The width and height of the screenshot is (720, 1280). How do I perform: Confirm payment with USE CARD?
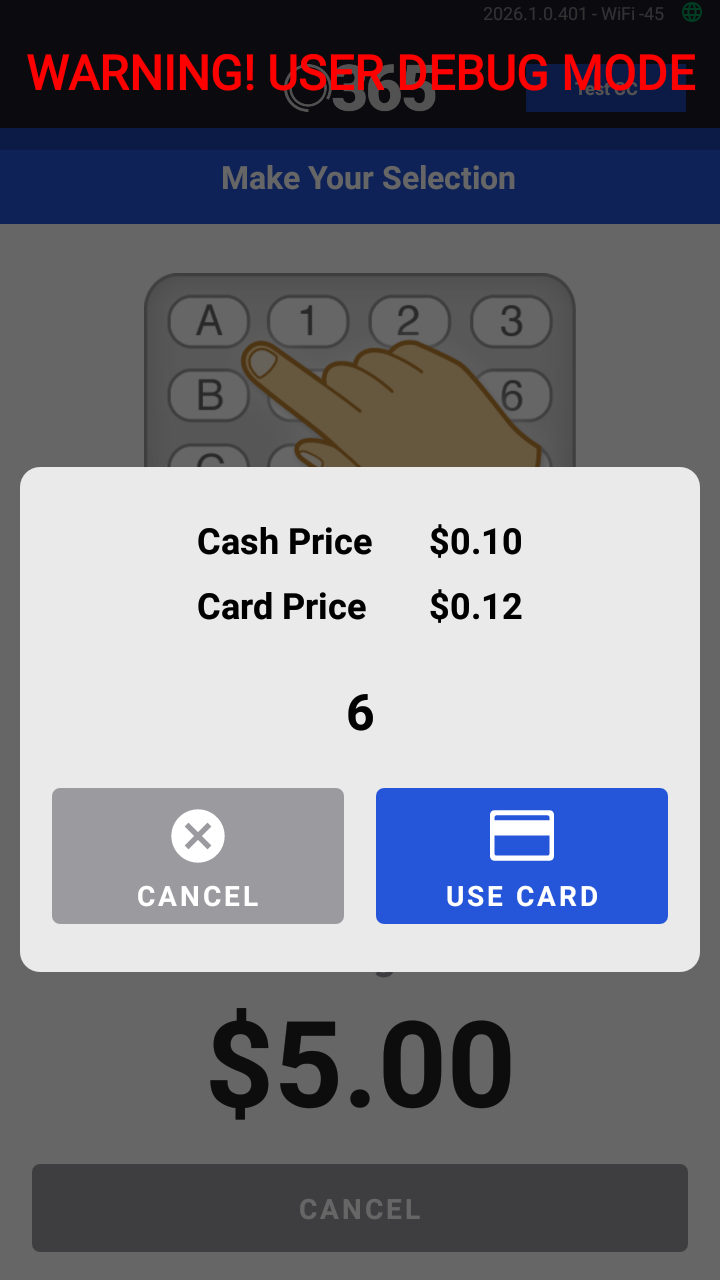pyautogui.click(x=522, y=856)
